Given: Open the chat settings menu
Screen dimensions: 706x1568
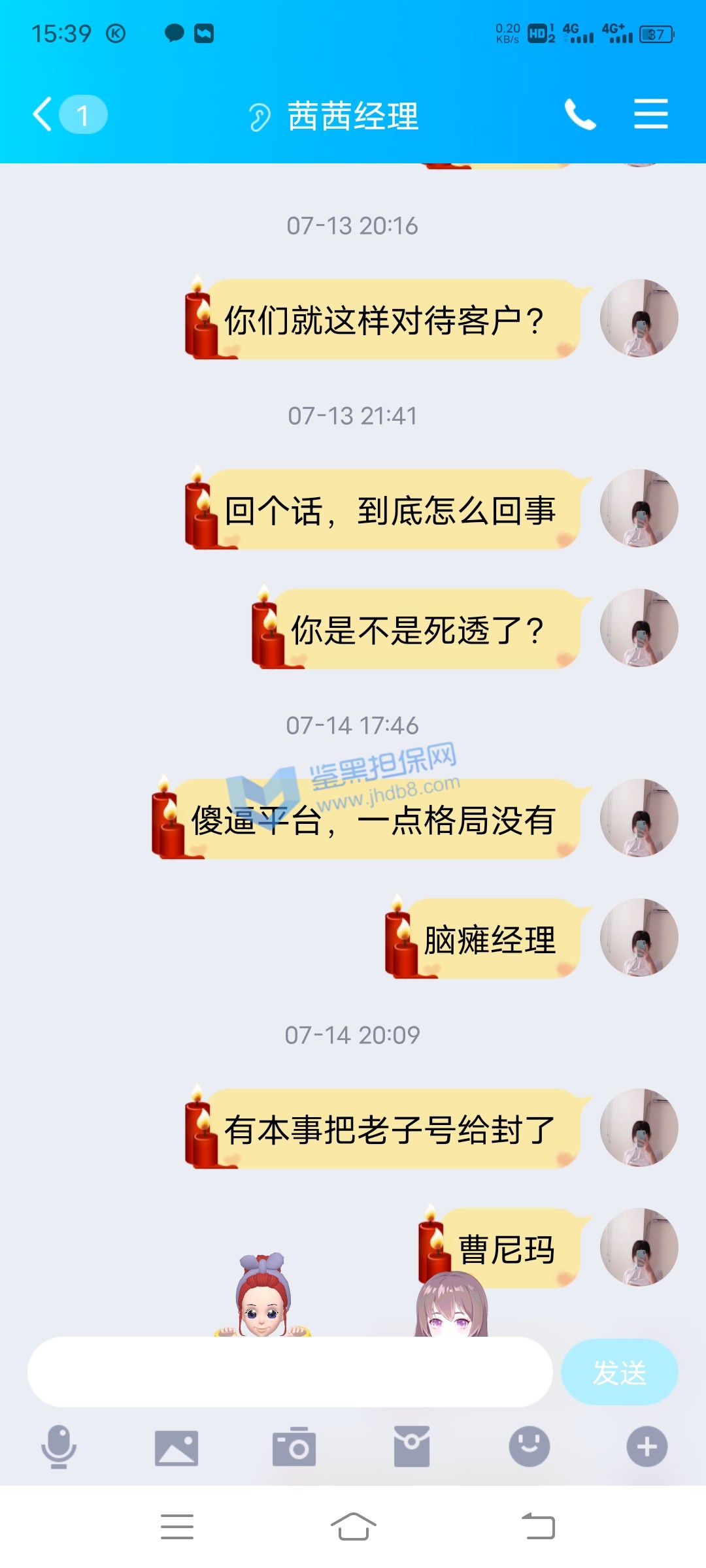Looking at the screenshot, I should 650,114.
